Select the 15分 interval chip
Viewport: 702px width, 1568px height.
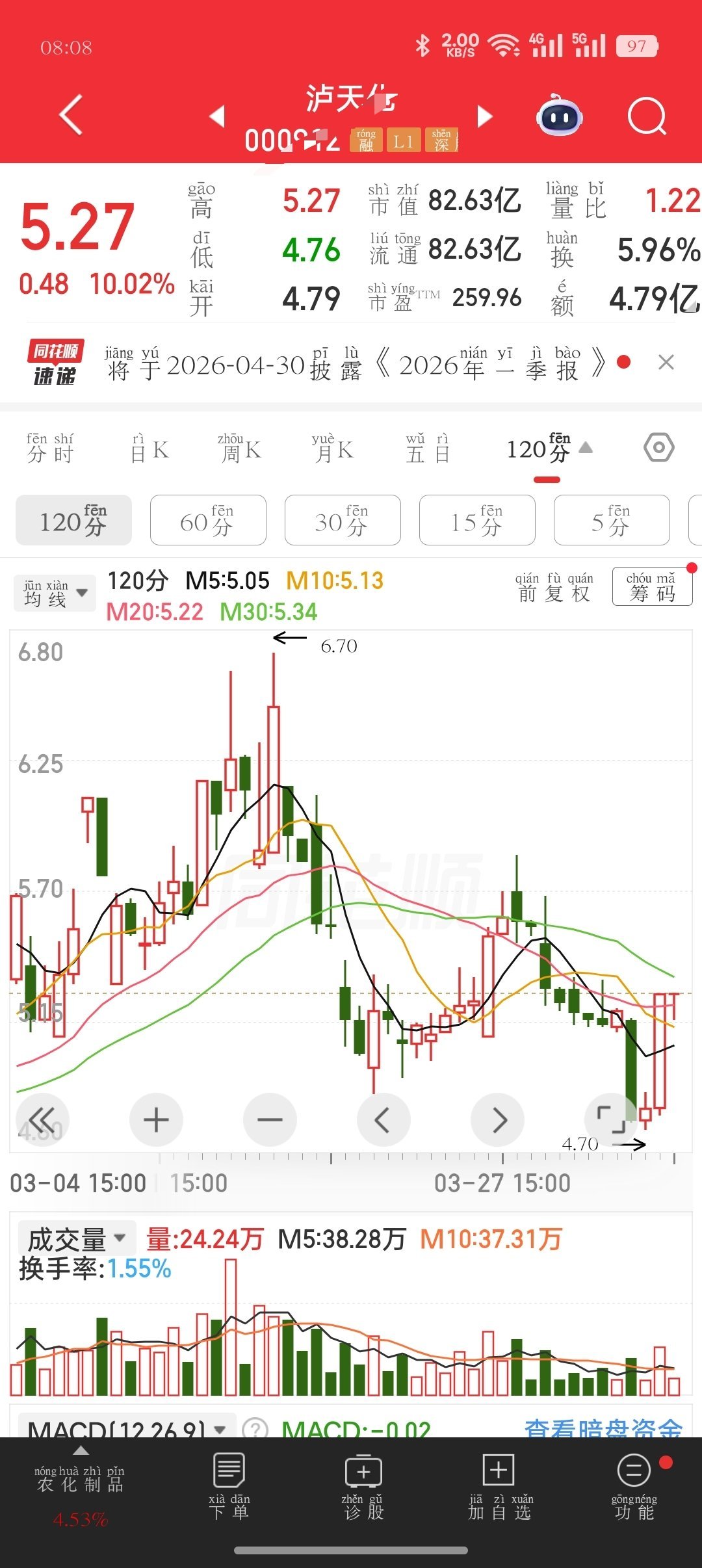[477, 520]
